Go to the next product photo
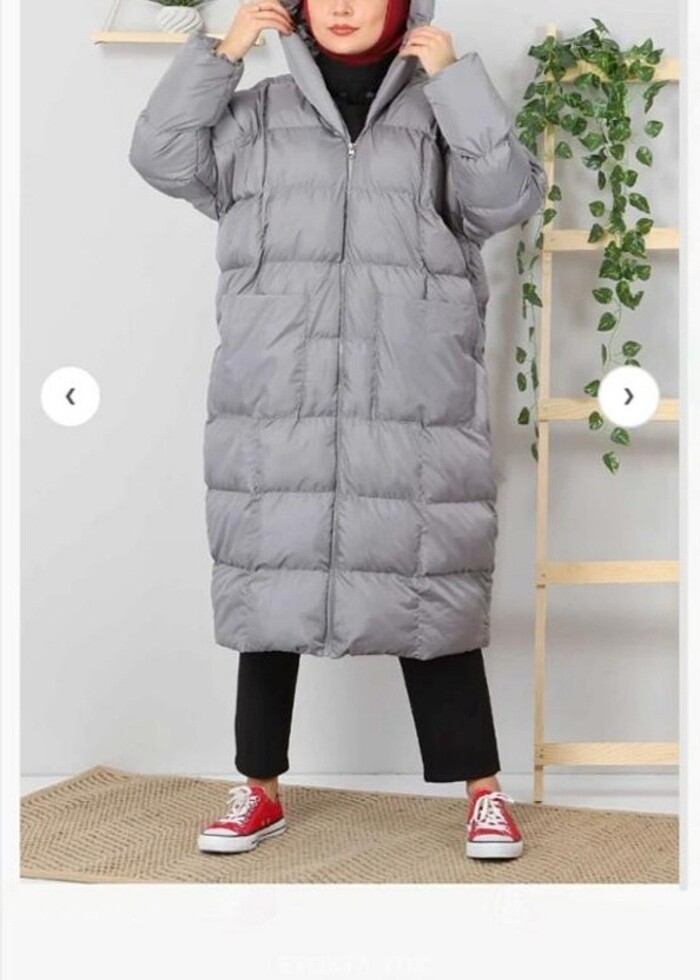The width and height of the screenshot is (700, 980). (x=628, y=397)
